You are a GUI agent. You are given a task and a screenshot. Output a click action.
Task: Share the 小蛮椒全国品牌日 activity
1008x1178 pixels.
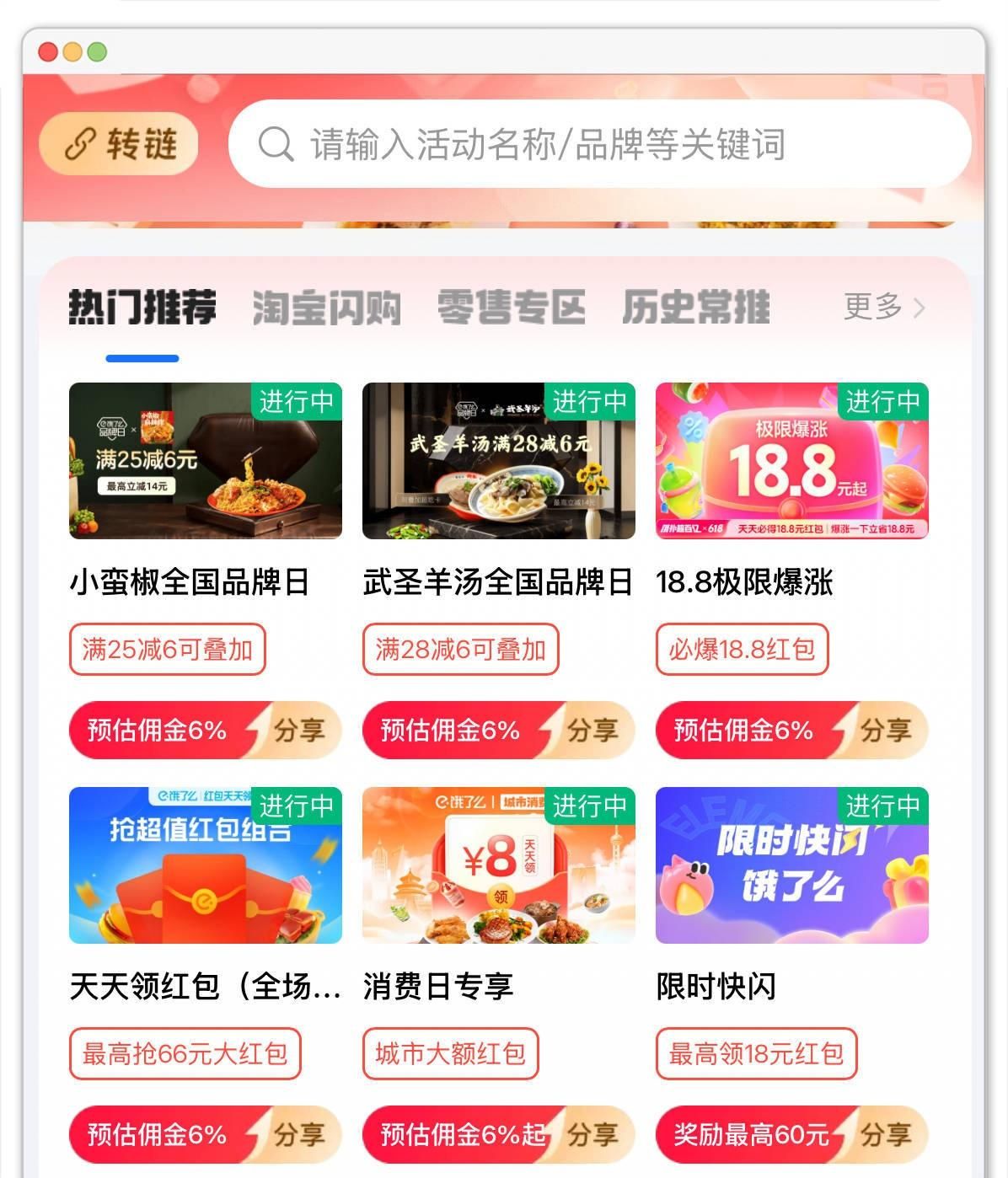coord(299,730)
